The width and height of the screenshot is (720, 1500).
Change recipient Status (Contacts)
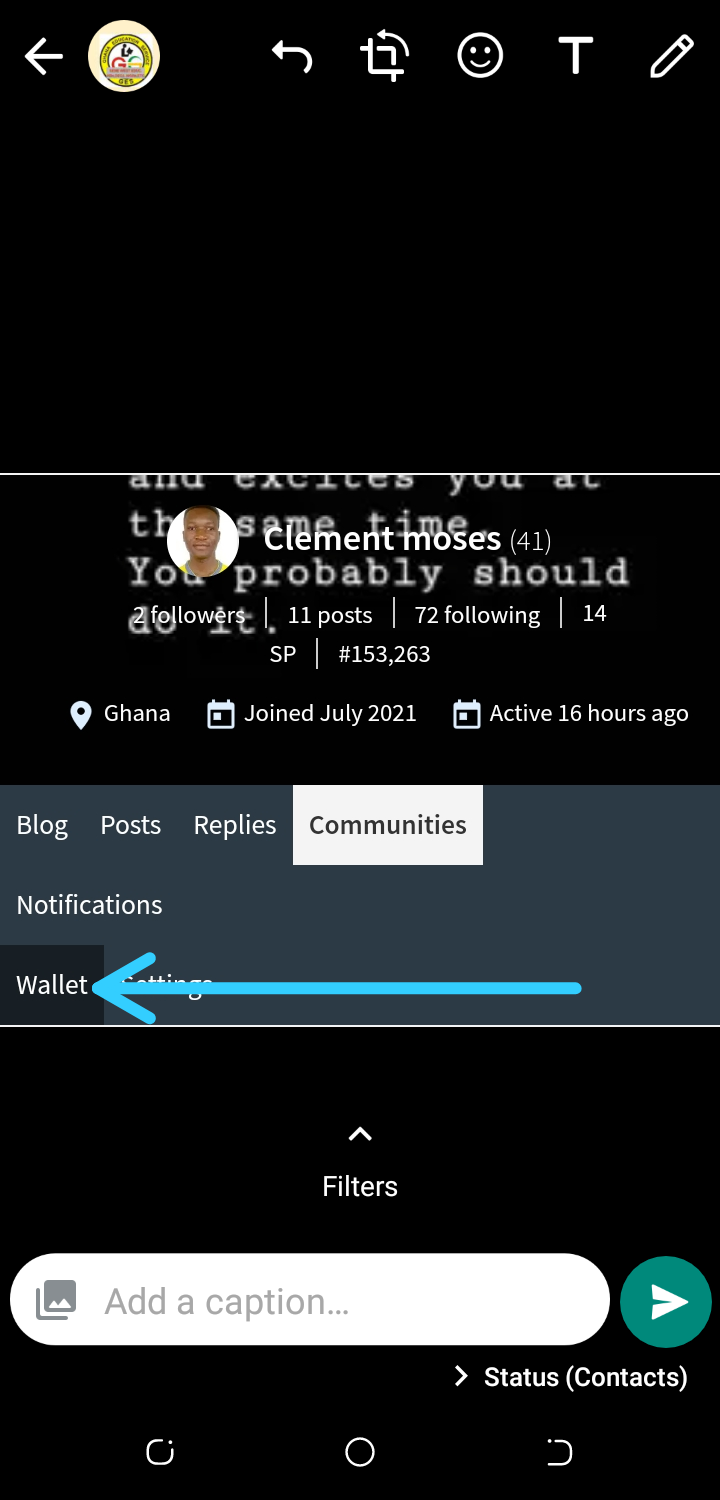[572, 1377]
